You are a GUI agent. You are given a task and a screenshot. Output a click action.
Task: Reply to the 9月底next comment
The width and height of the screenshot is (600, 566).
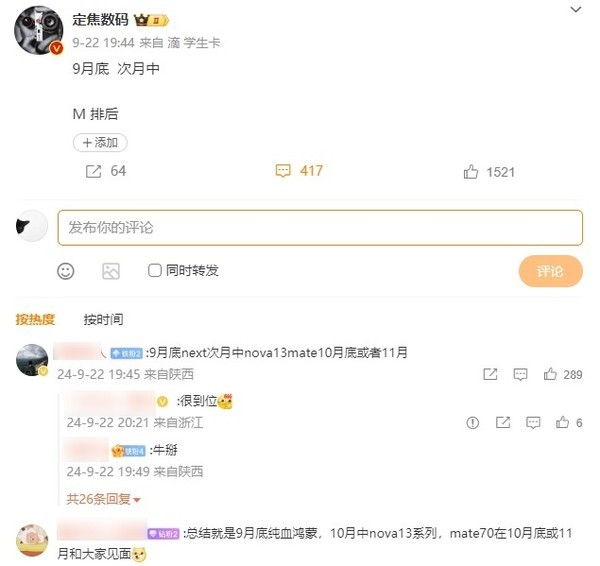click(520, 374)
